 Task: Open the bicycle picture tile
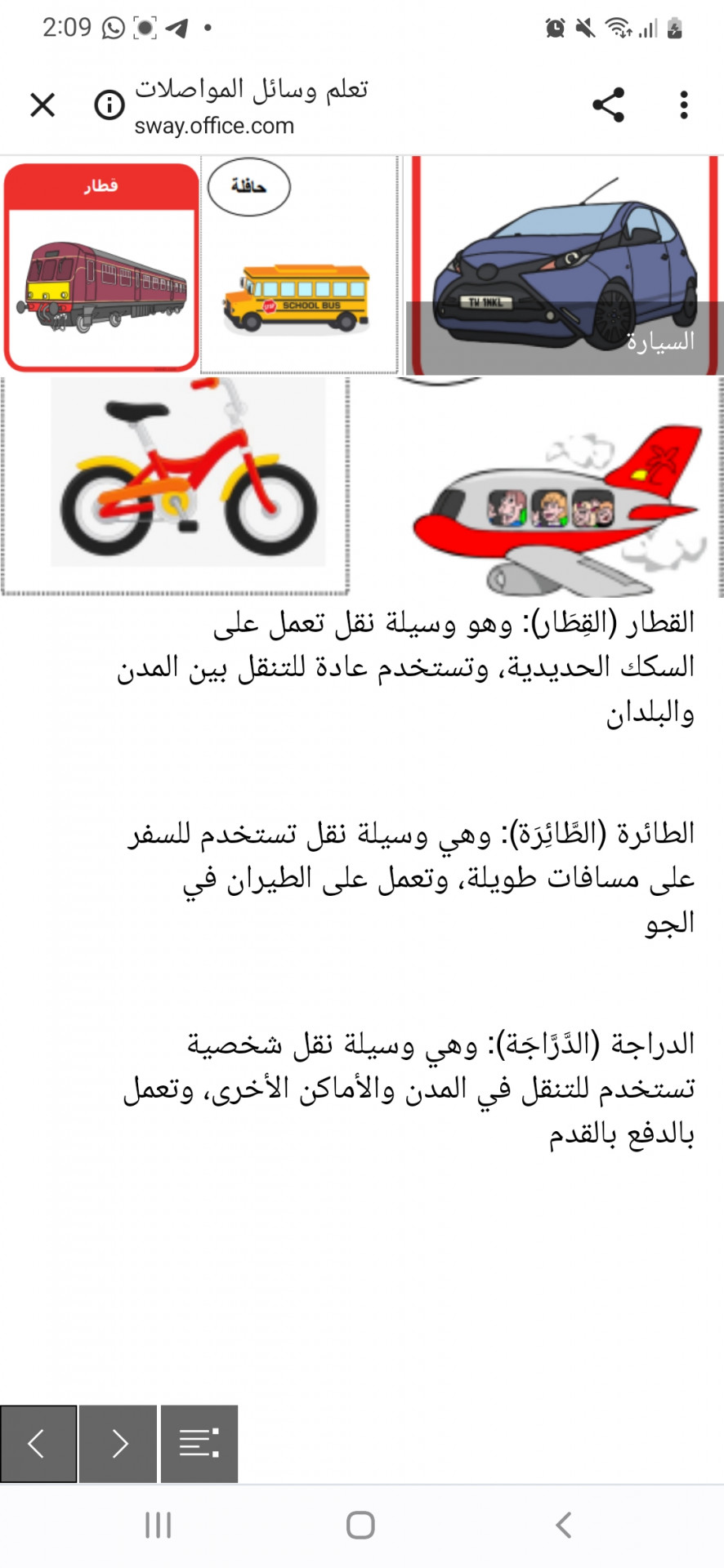(x=176, y=486)
